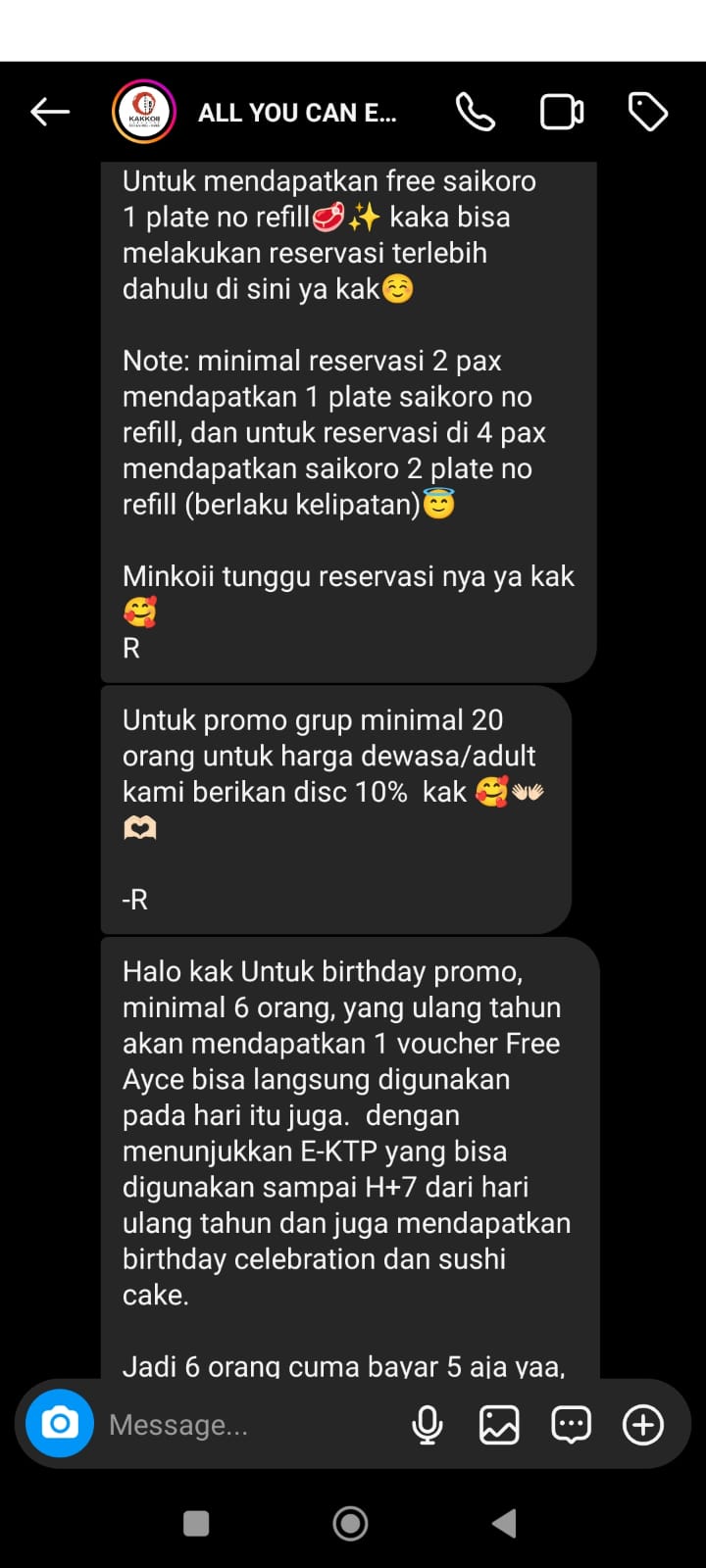Screen dimensions: 706x1568
Task: Go back to the inbox list
Action: [x=50, y=113]
